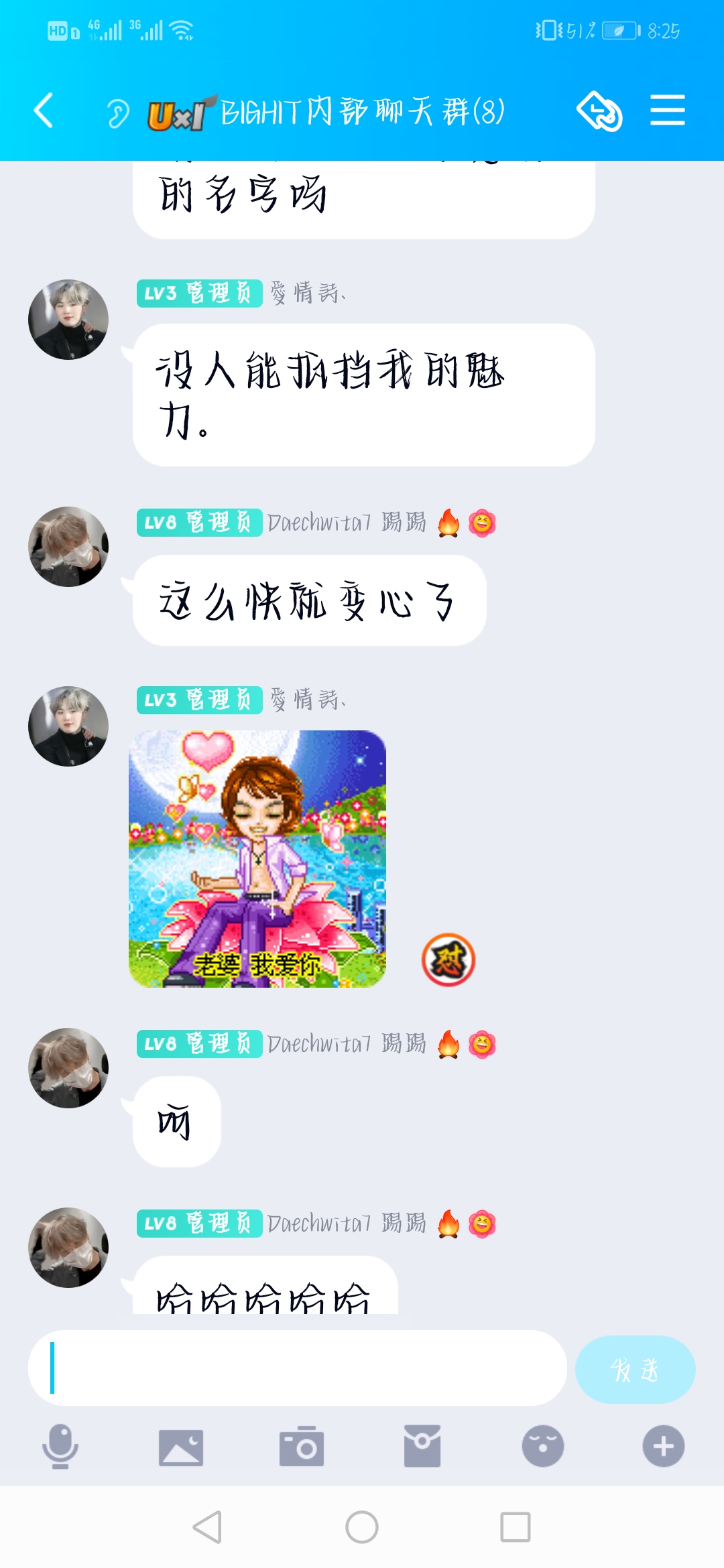This screenshot has width=724, height=1568.
Task: Tap the ear listening mode icon
Action: click(x=118, y=113)
